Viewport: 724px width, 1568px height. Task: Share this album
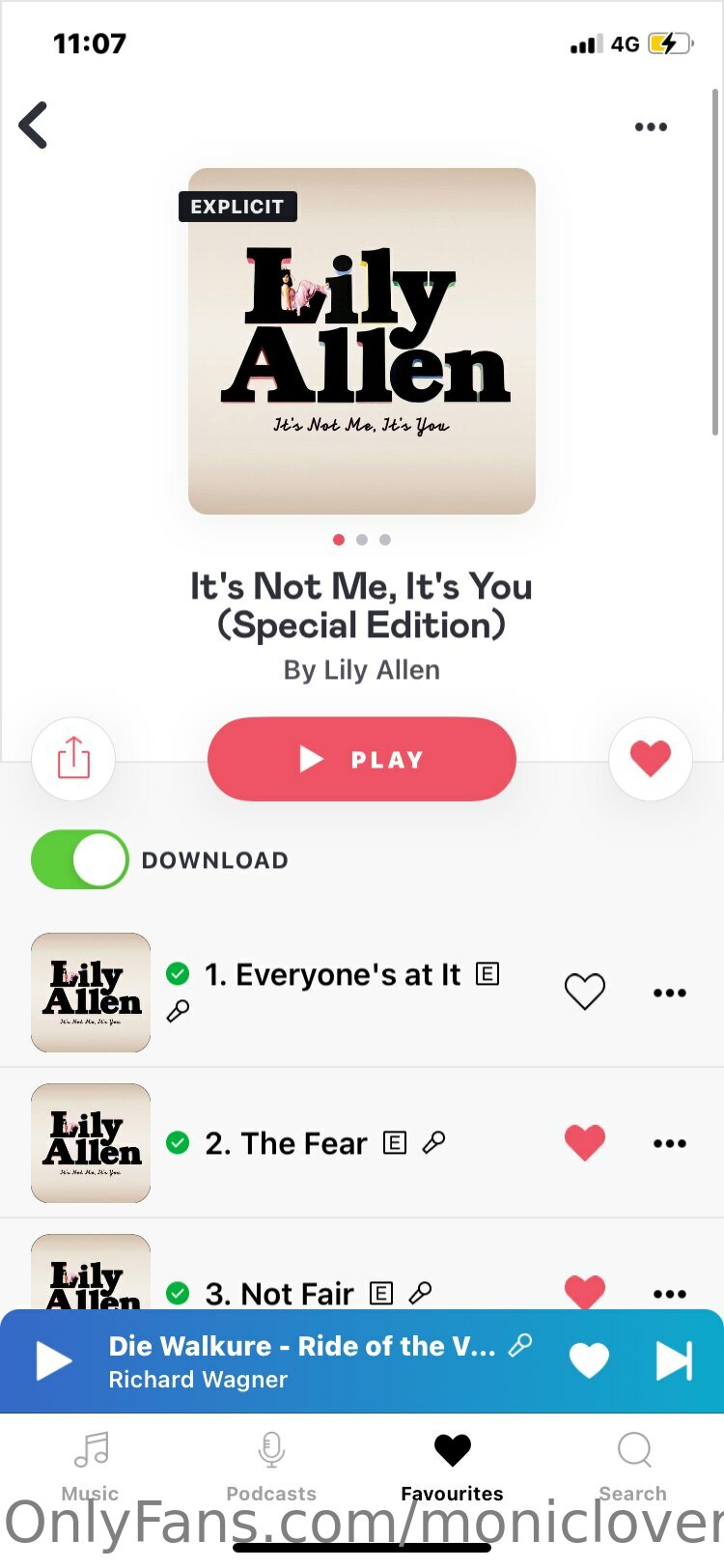coord(73,759)
